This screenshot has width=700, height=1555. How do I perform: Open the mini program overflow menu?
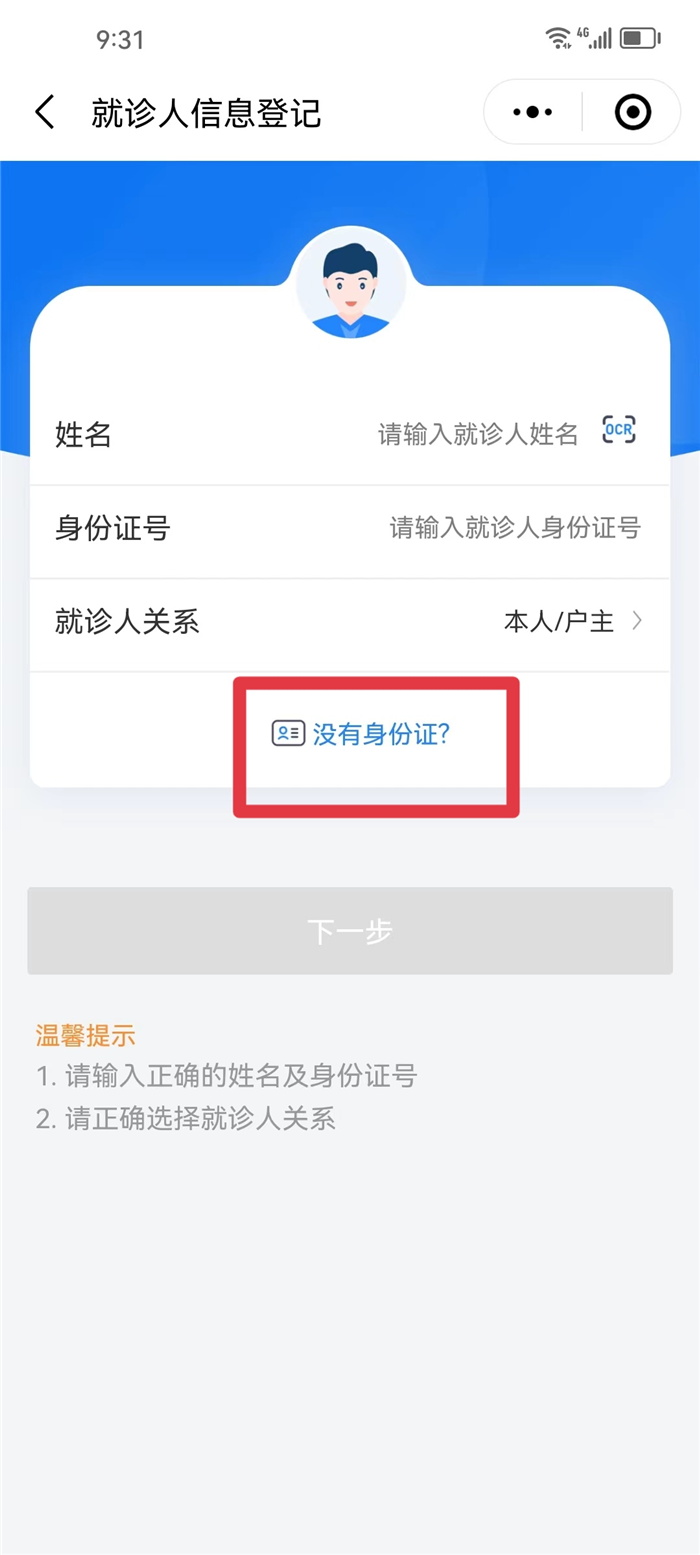pyautogui.click(x=532, y=112)
